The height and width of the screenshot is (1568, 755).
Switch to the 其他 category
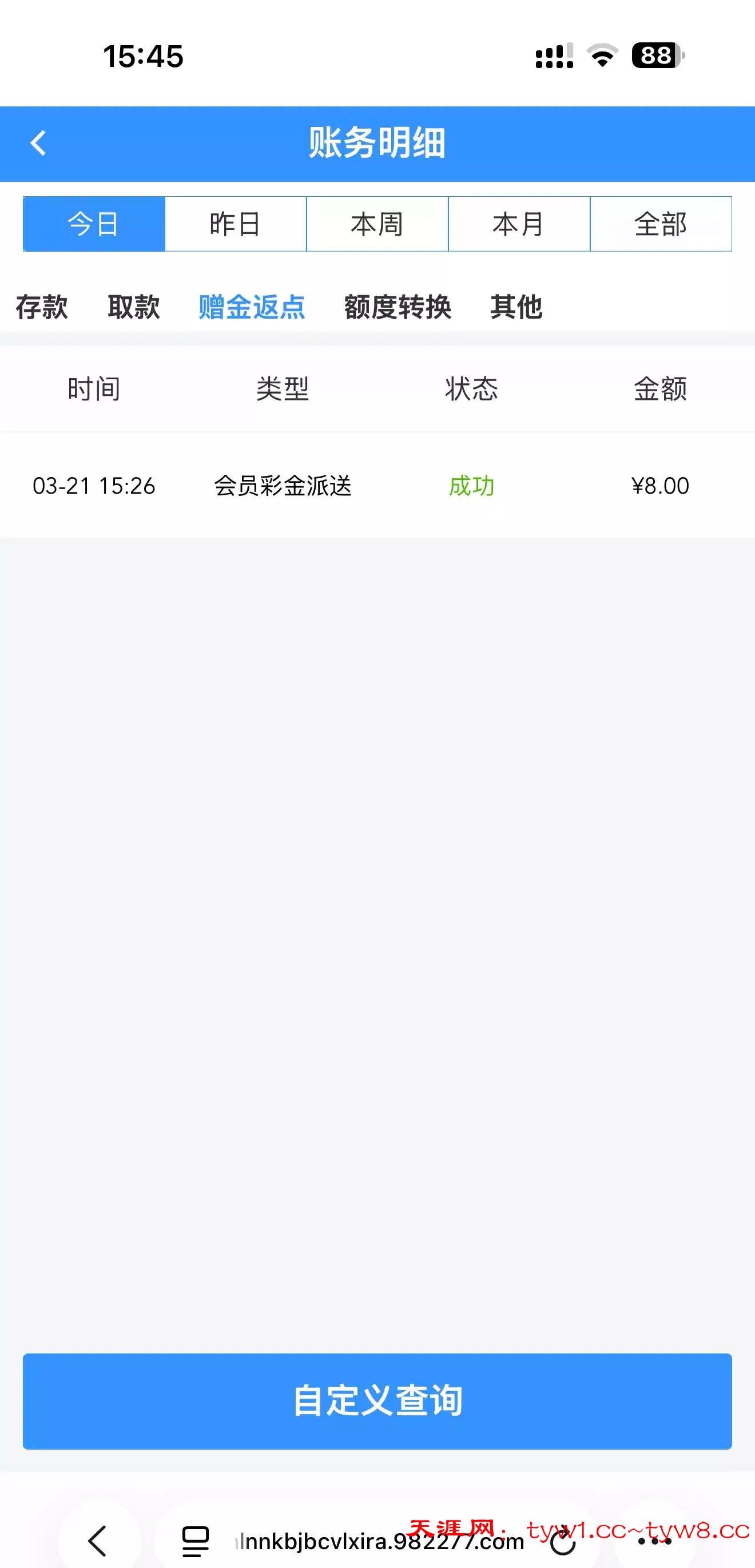click(516, 307)
